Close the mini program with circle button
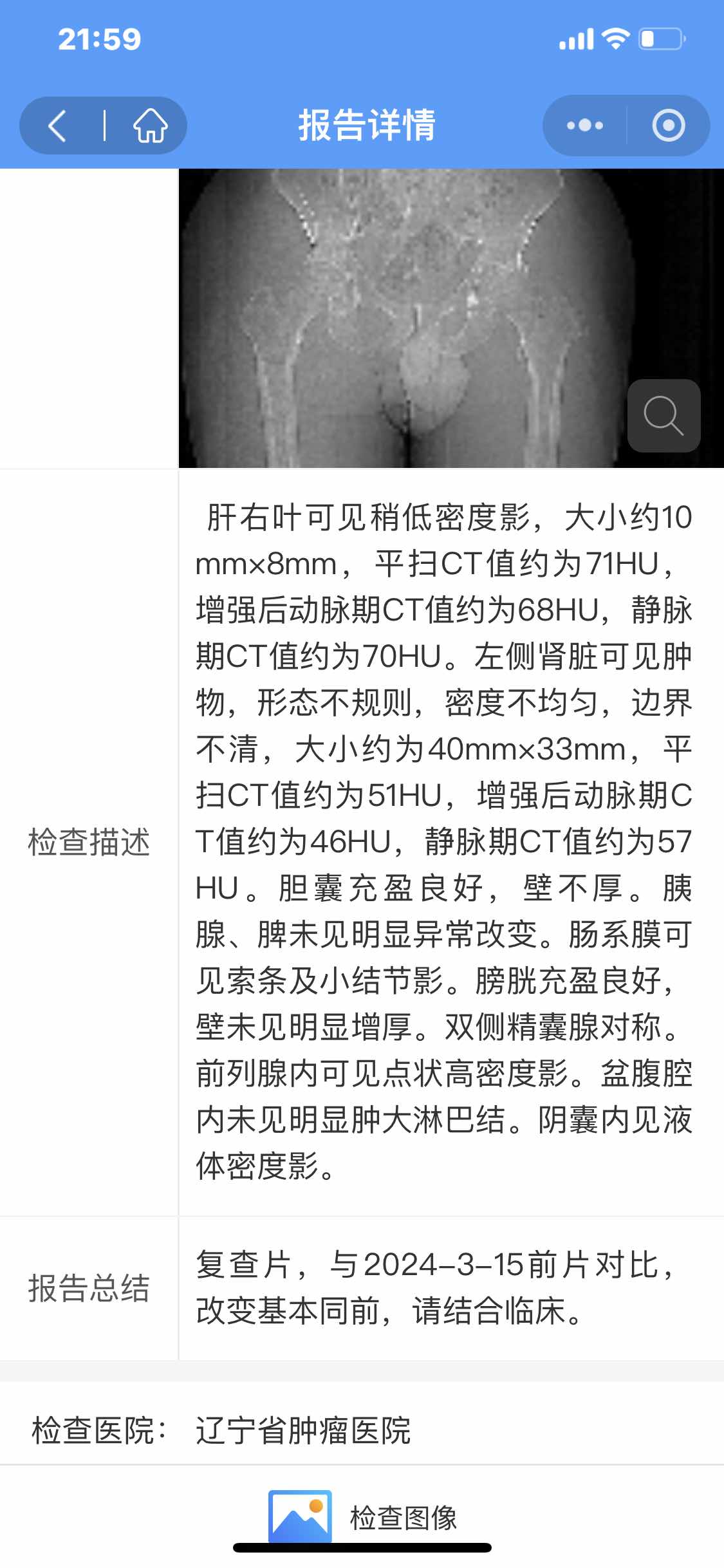The image size is (724, 1568). coord(668,126)
